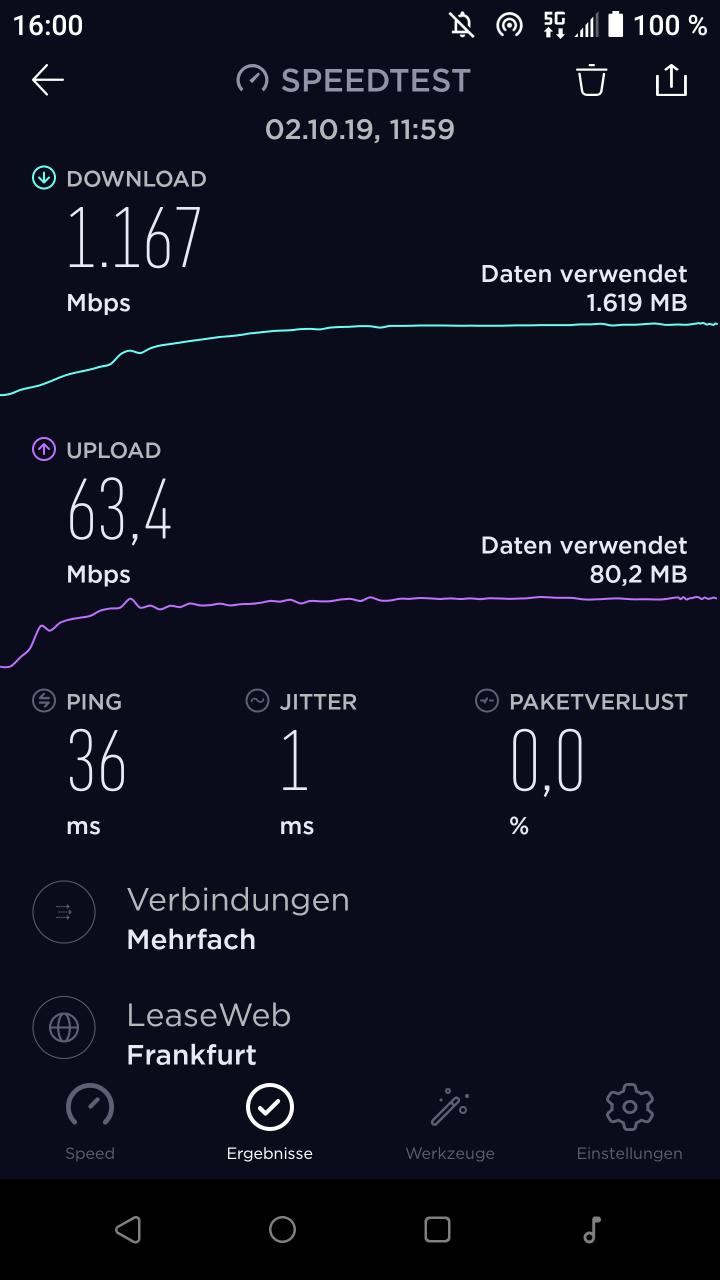Go back with the top-left arrow
This screenshot has height=1280, width=720.
point(47,80)
